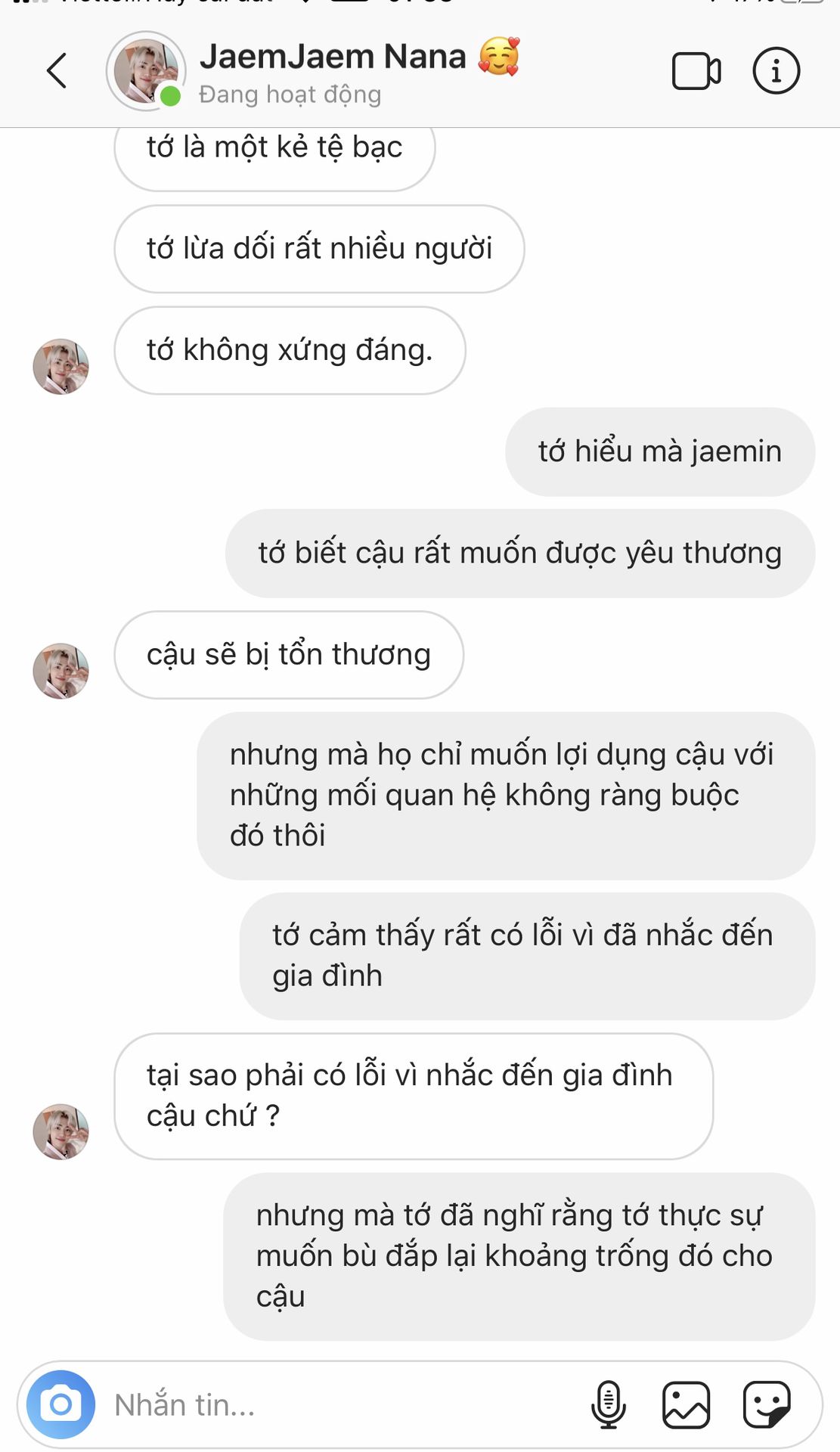
Task: Open the camera to send a photo
Action: (x=60, y=1404)
